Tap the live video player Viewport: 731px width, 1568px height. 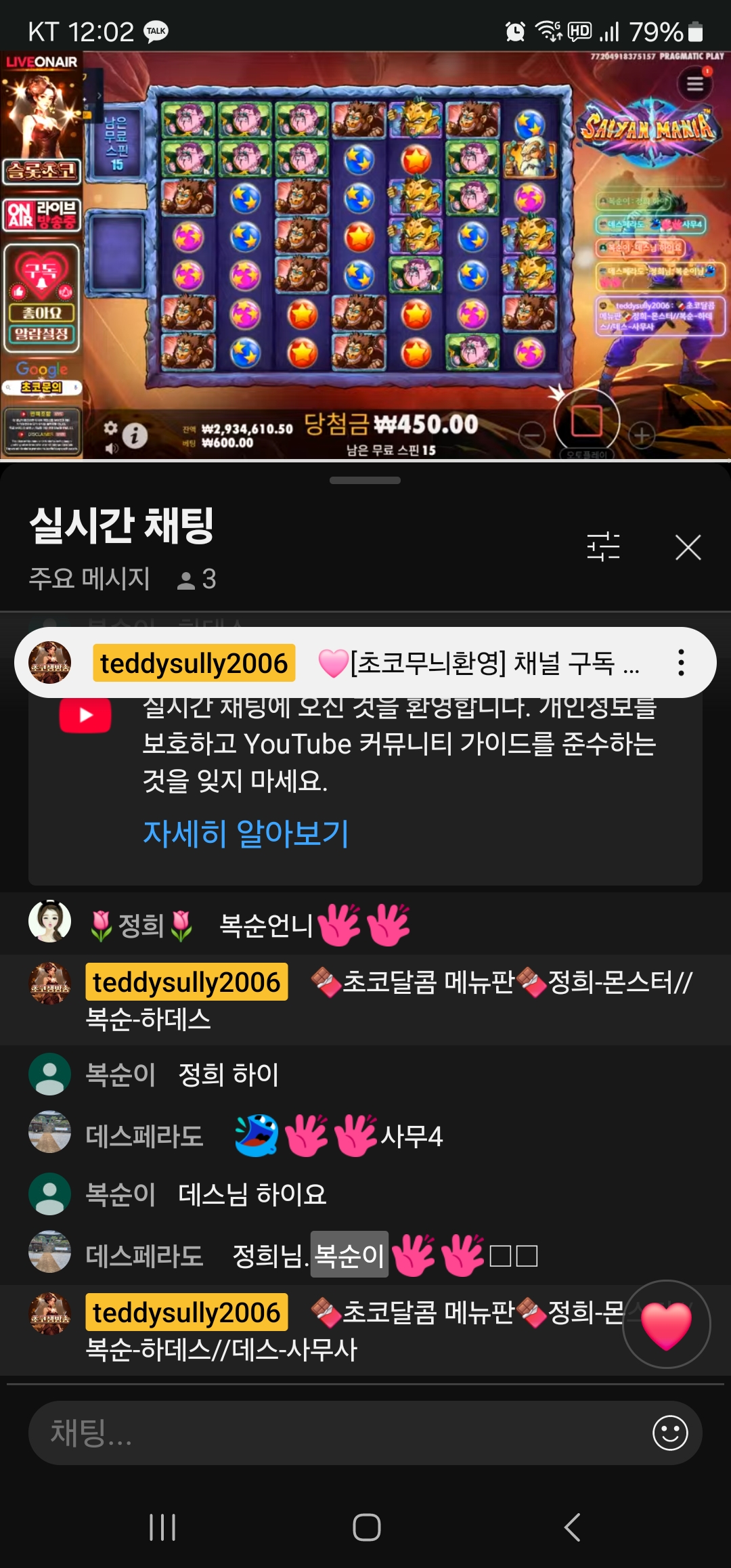tap(365, 256)
